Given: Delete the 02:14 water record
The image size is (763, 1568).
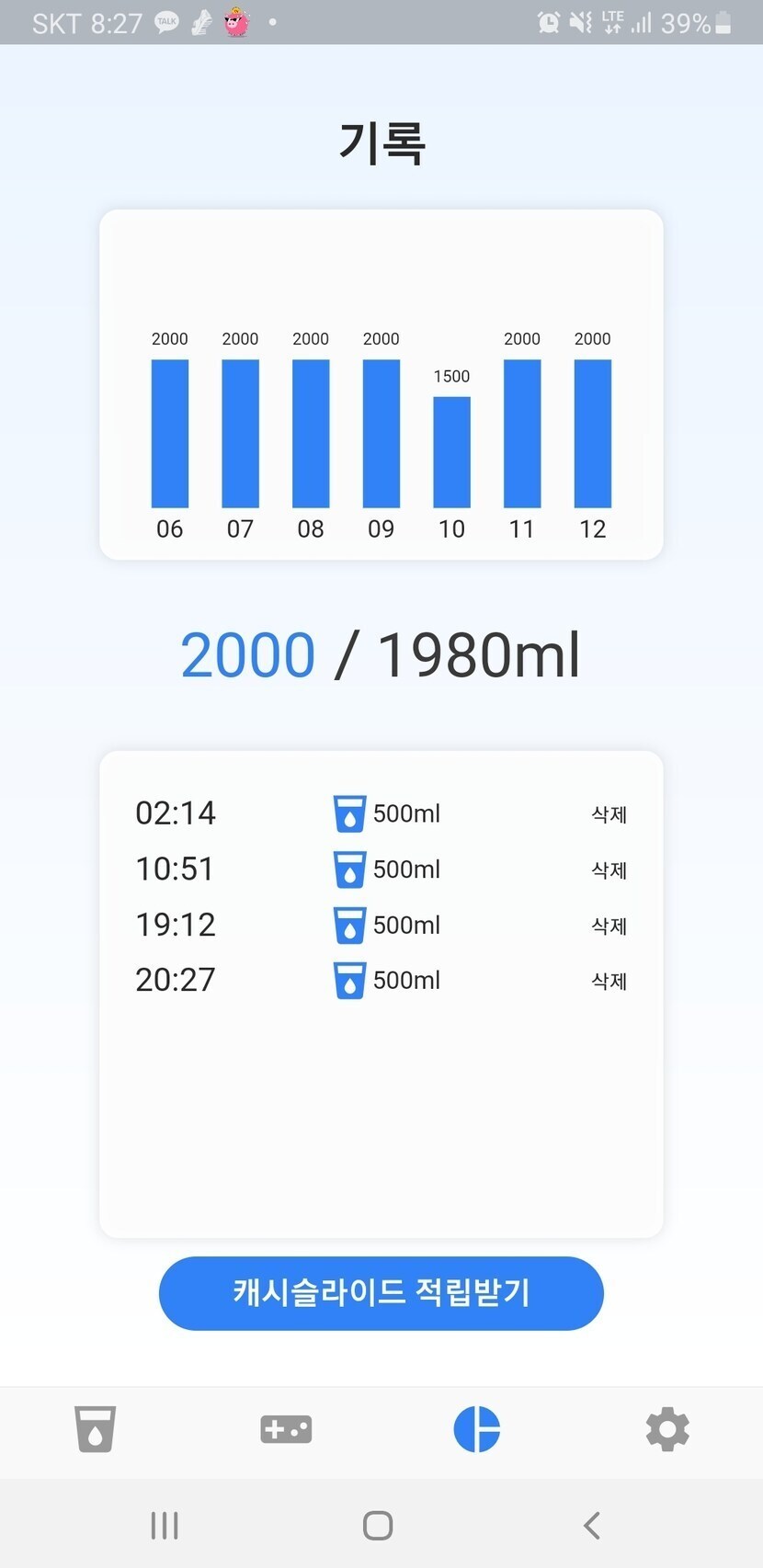Looking at the screenshot, I should pos(609,814).
